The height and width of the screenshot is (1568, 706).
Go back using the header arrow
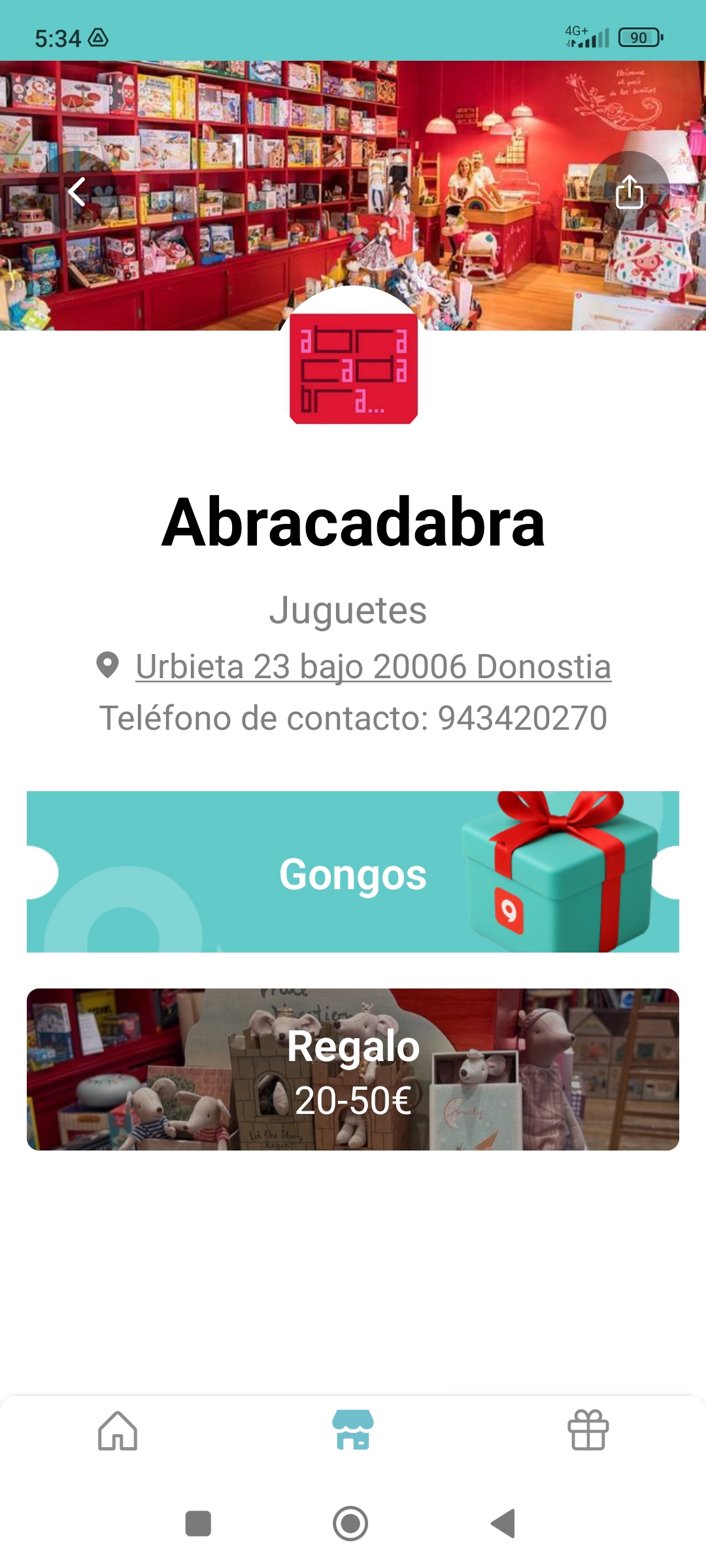point(77,192)
